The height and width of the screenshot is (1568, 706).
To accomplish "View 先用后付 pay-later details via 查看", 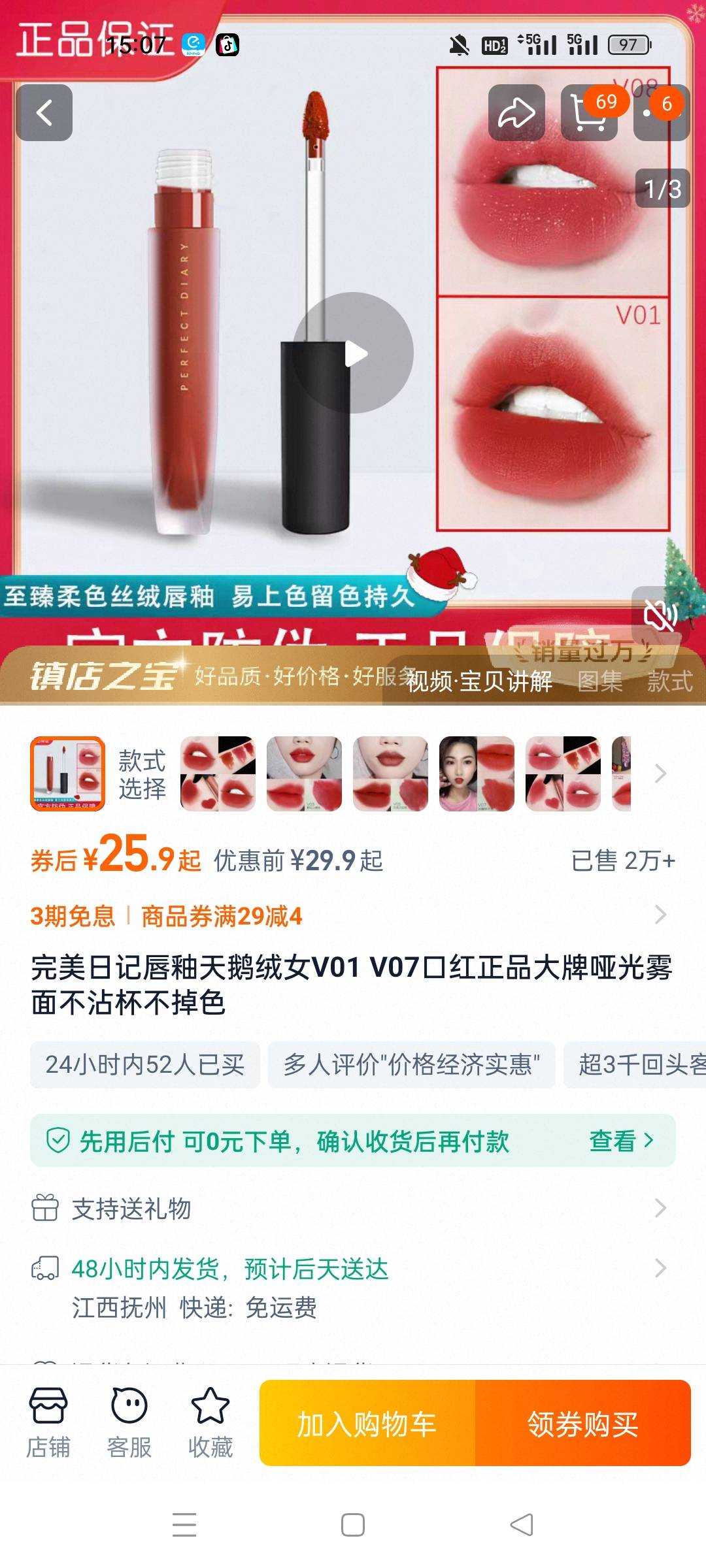I will click(620, 1141).
